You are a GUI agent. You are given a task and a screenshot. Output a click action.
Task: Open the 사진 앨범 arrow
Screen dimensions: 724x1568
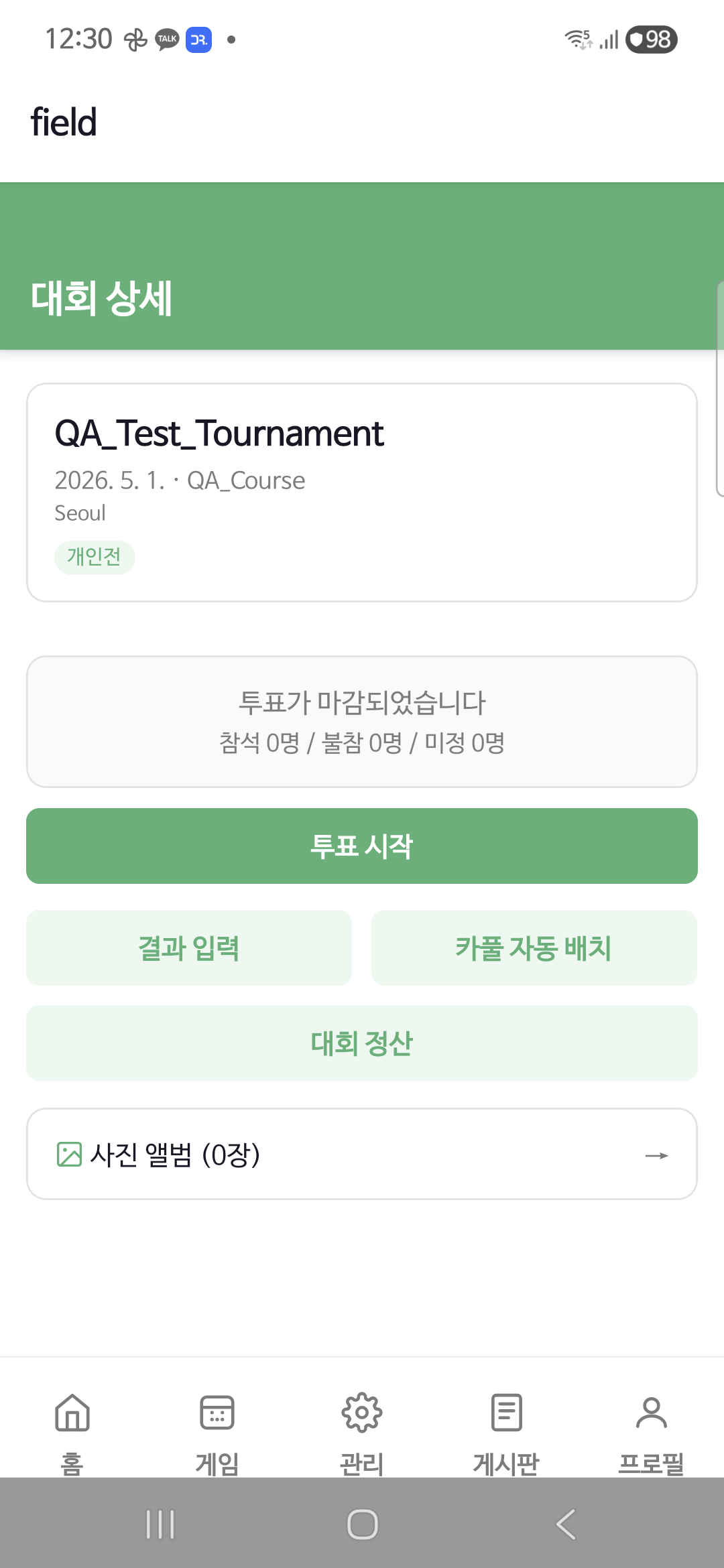point(656,1155)
